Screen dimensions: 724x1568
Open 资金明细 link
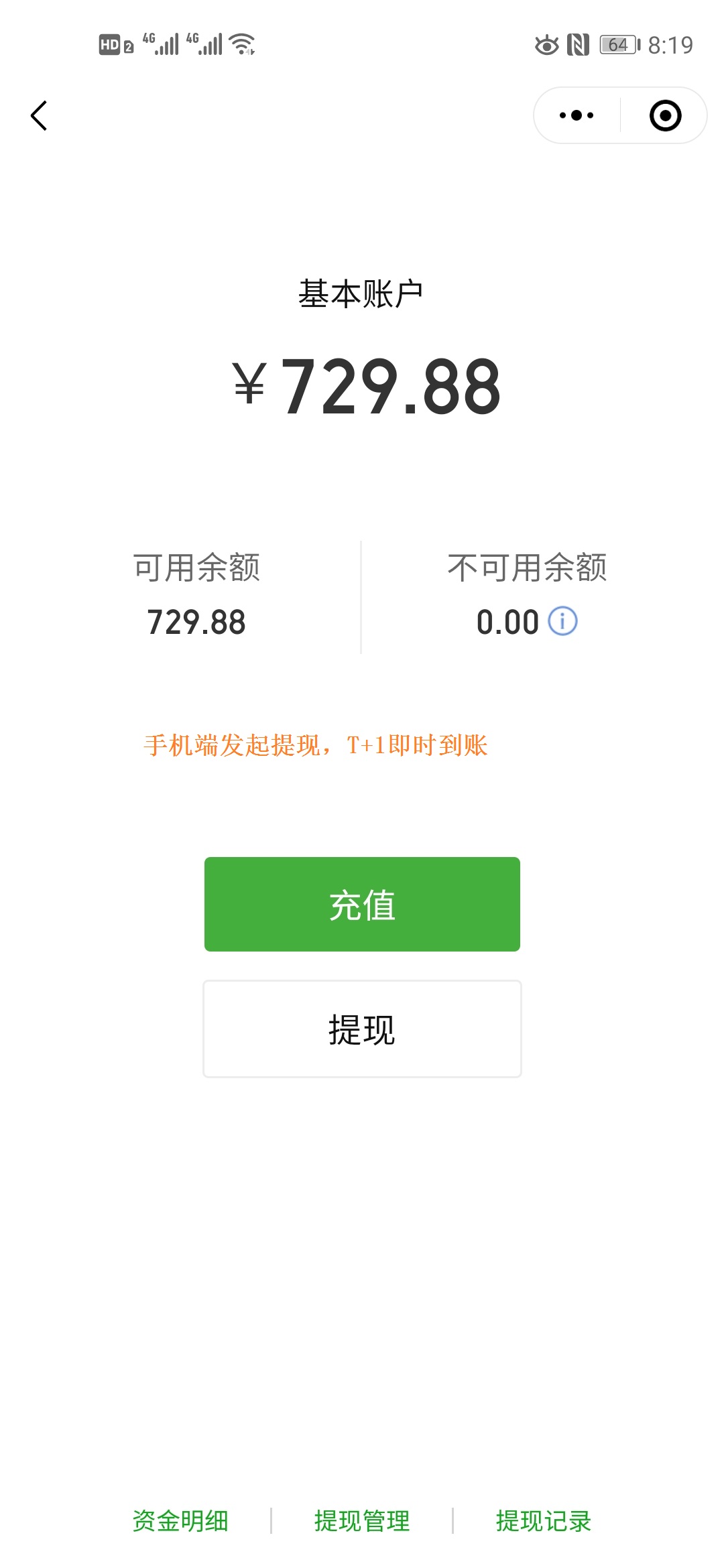[x=180, y=1520]
